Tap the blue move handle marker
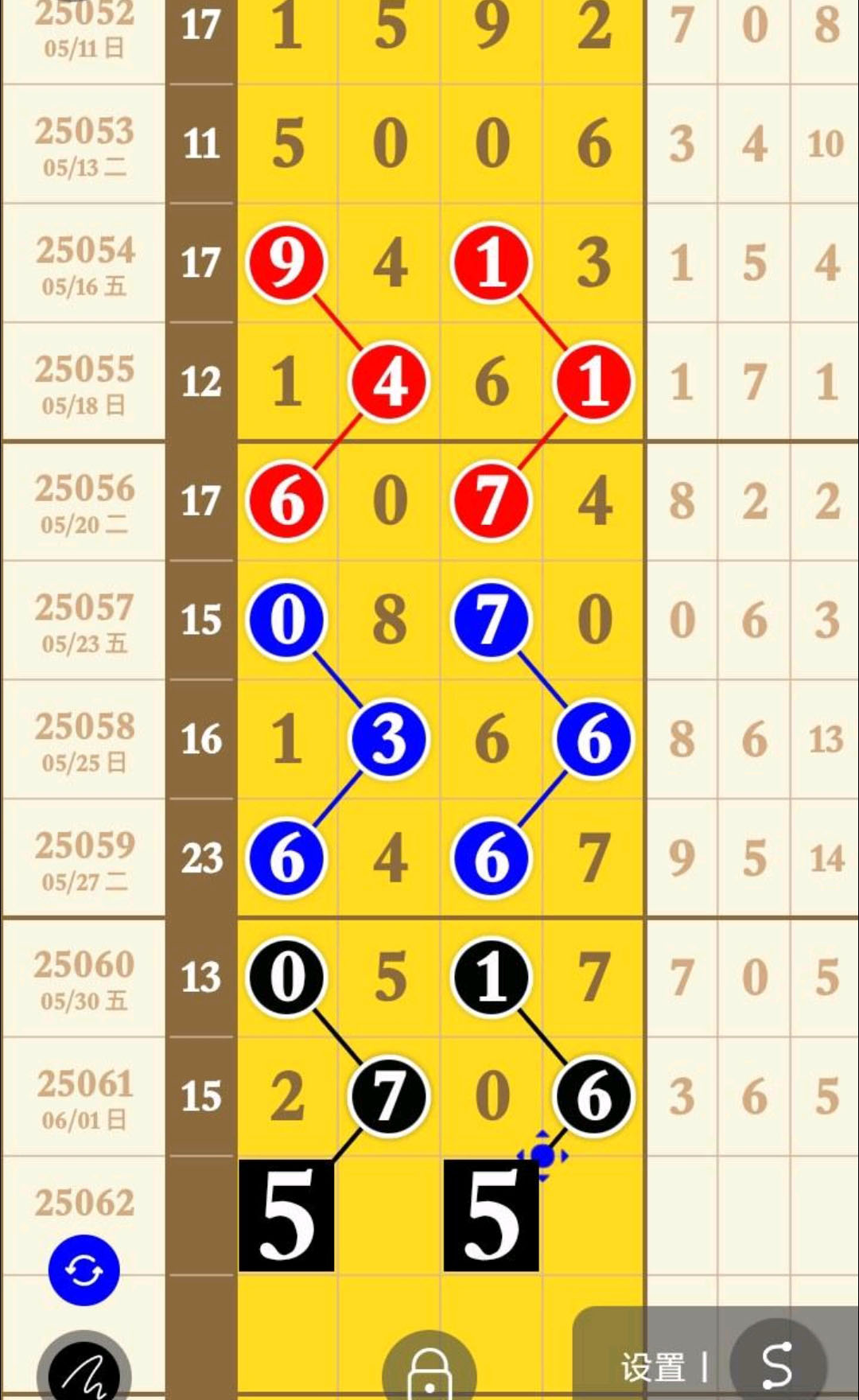859x1400 pixels. (x=542, y=1155)
